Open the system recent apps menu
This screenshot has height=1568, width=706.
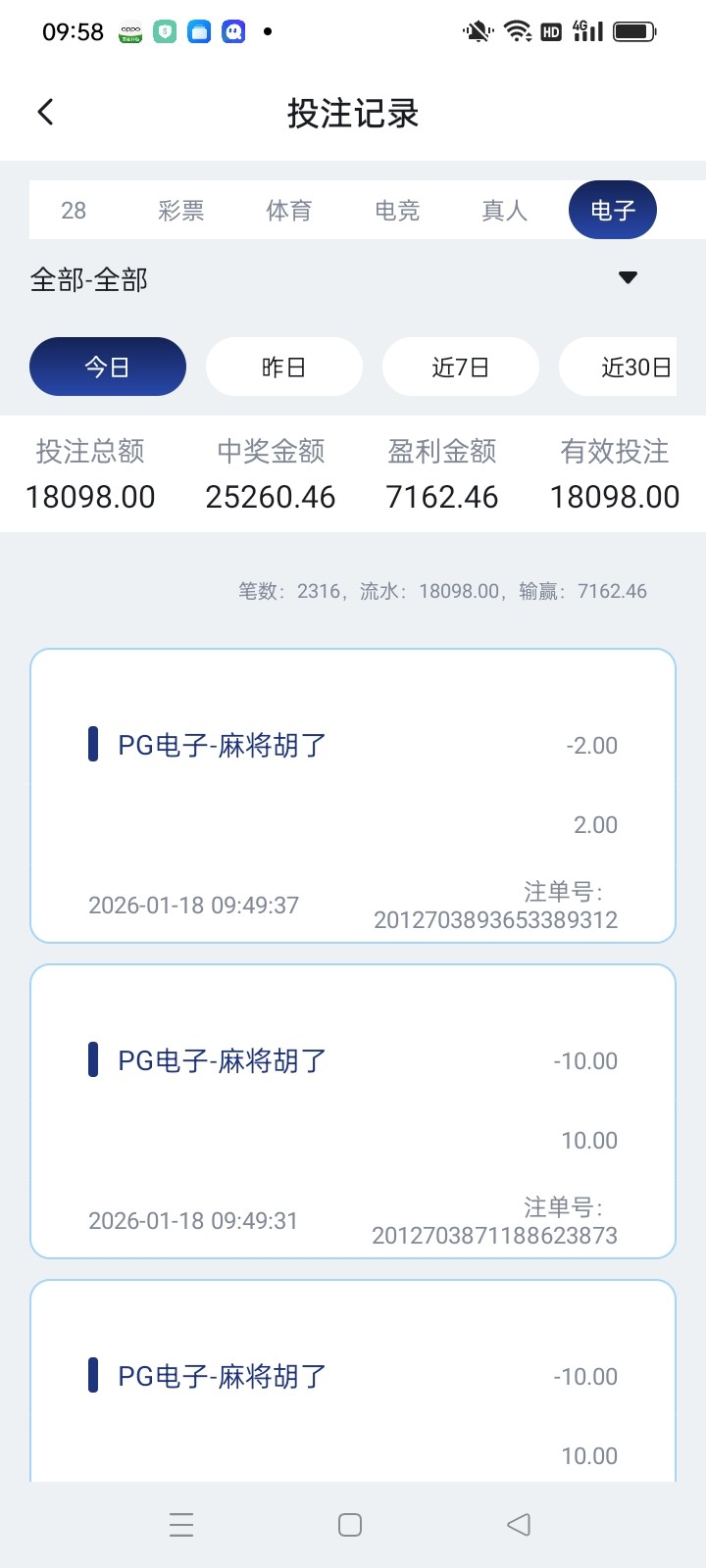[x=181, y=1525]
